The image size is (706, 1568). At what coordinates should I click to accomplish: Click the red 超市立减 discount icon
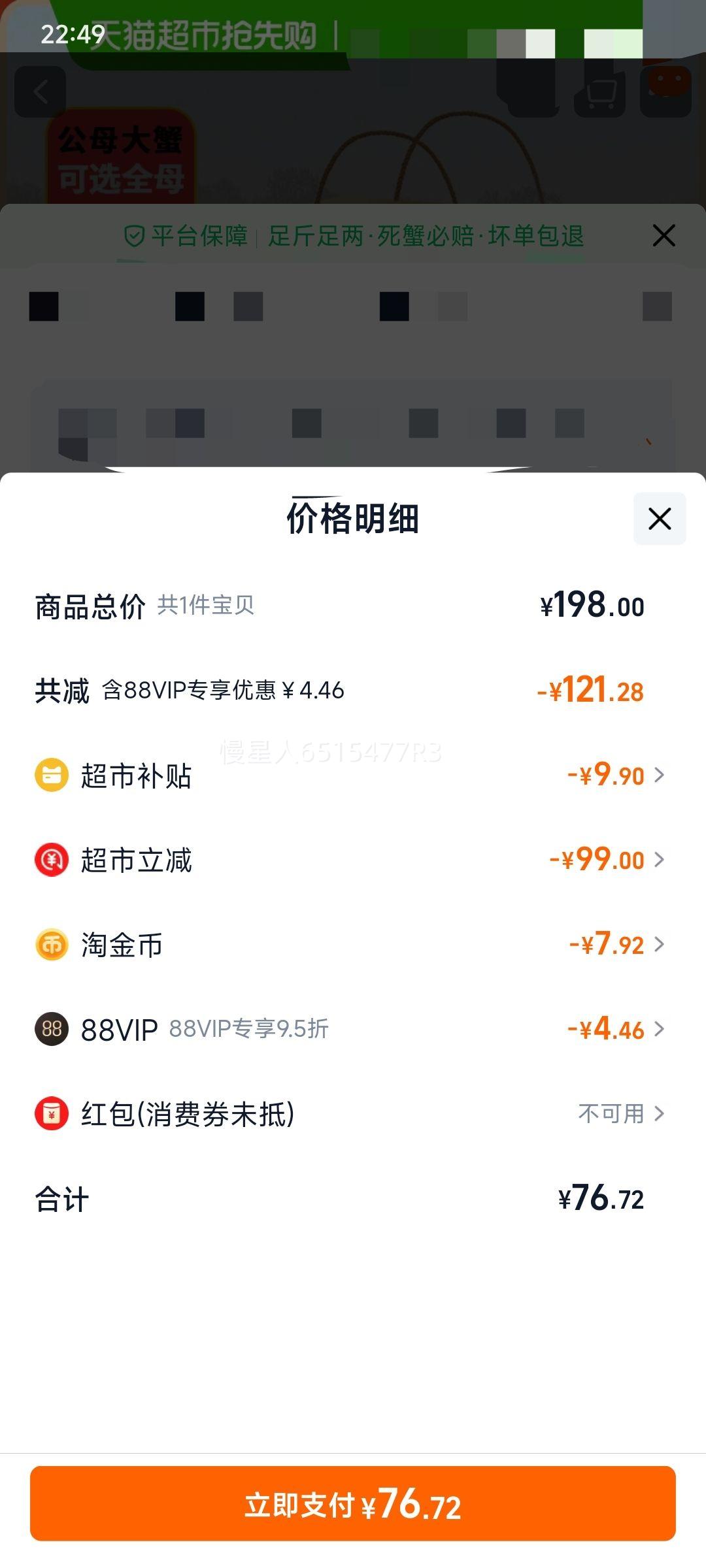(52, 859)
